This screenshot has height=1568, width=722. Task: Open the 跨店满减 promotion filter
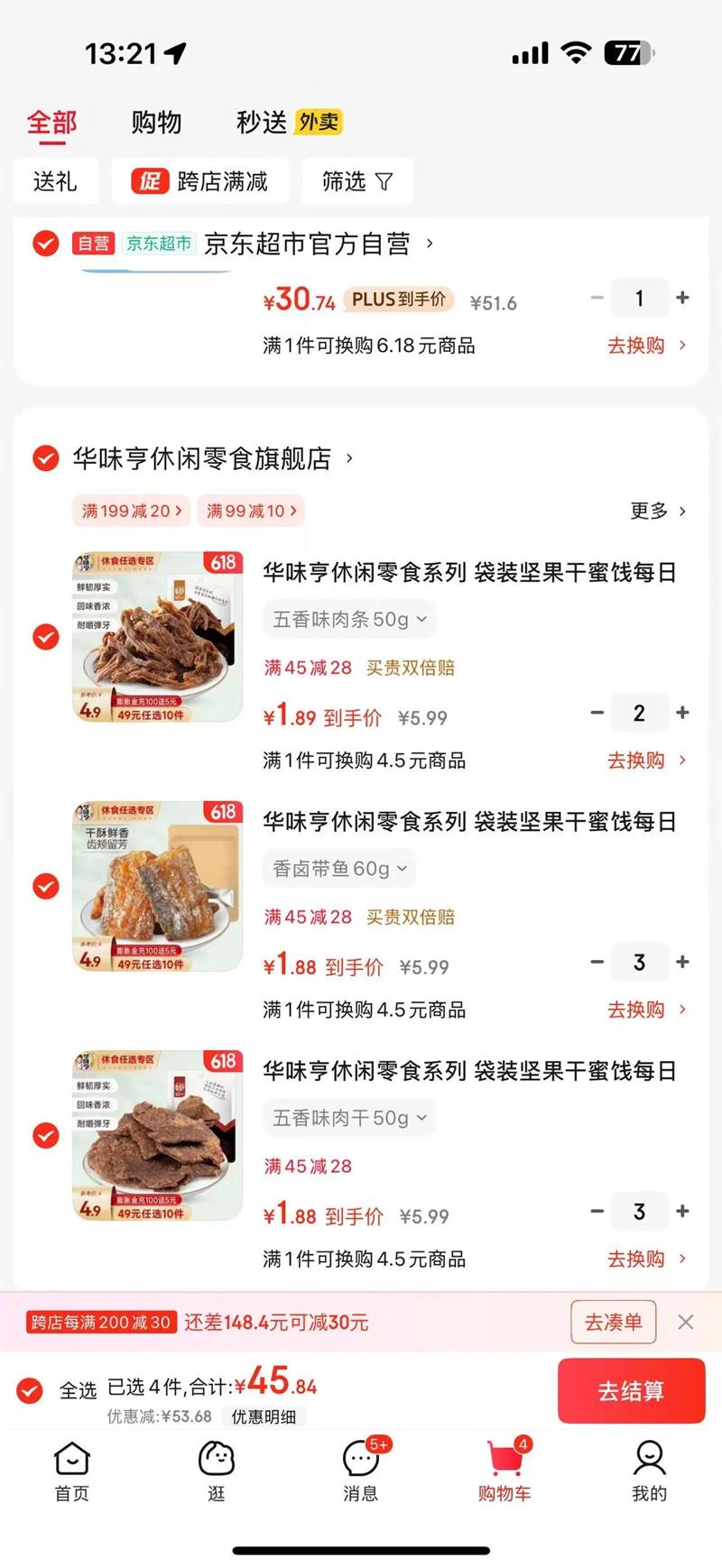tap(200, 181)
